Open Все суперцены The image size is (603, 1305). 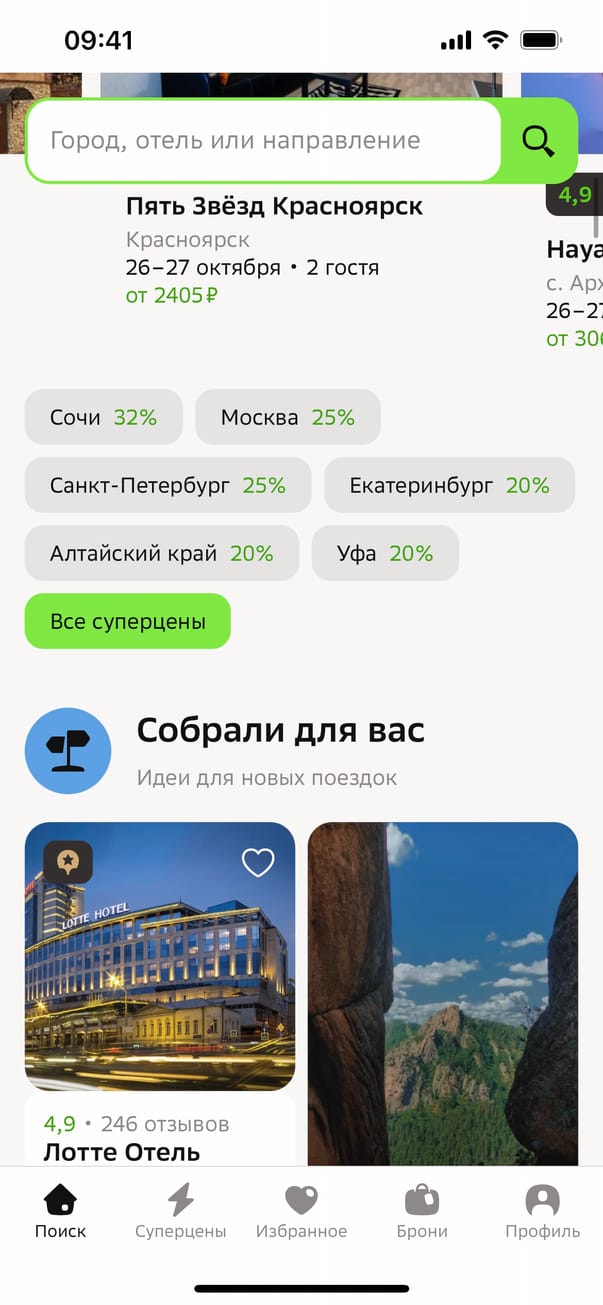[x=127, y=621]
